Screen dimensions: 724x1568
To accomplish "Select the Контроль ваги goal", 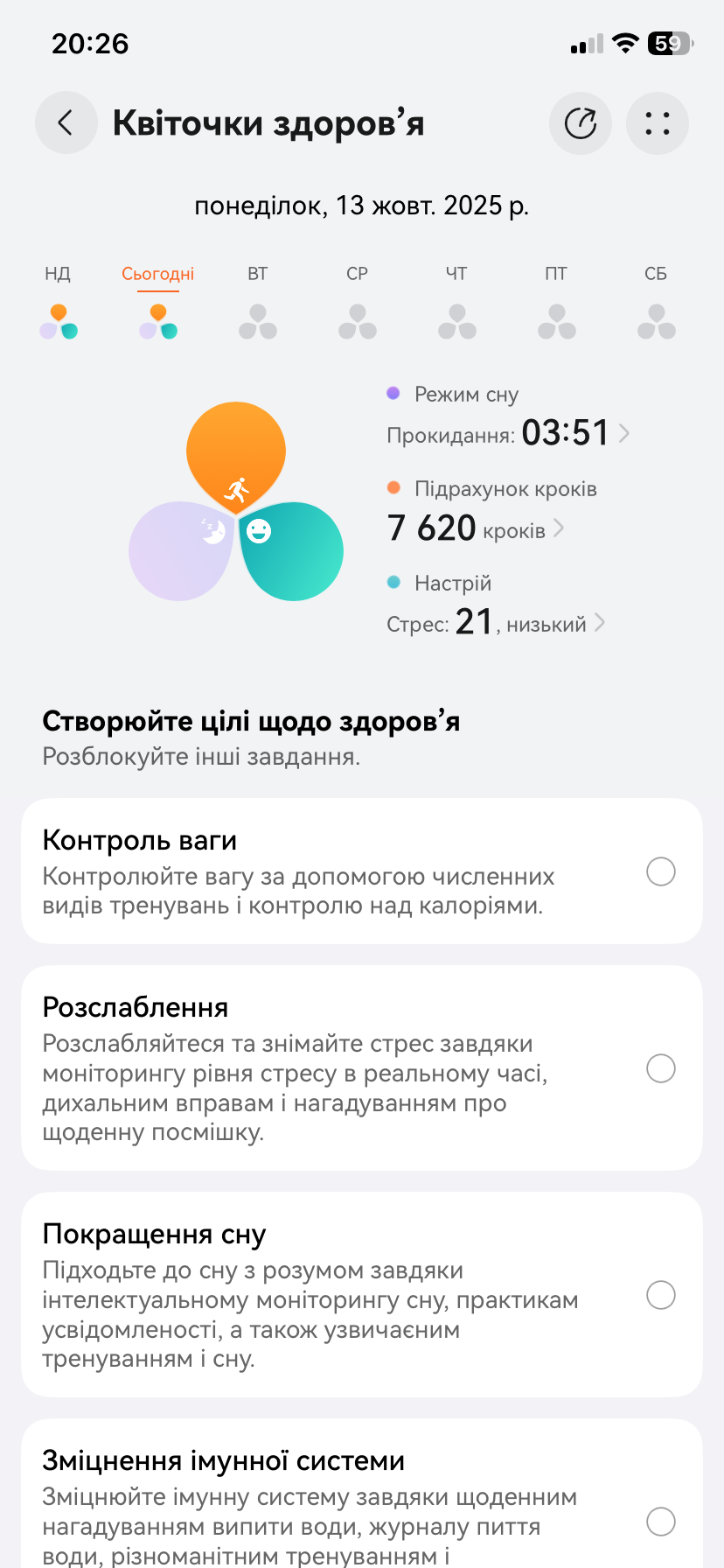I will pyautogui.click(x=660, y=871).
